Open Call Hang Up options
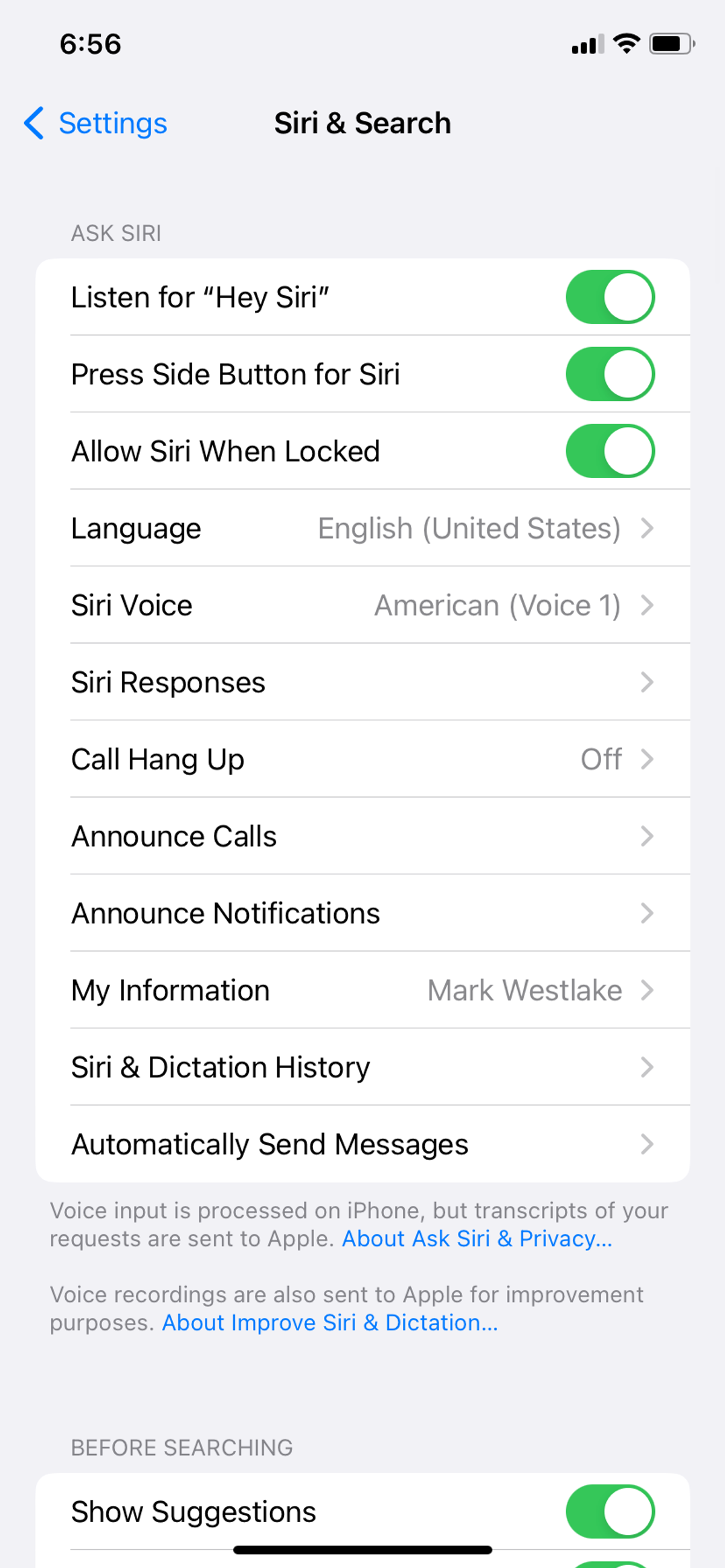Viewport: 725px width, 1568px height. pyautogui.click(x=362, y=759)
